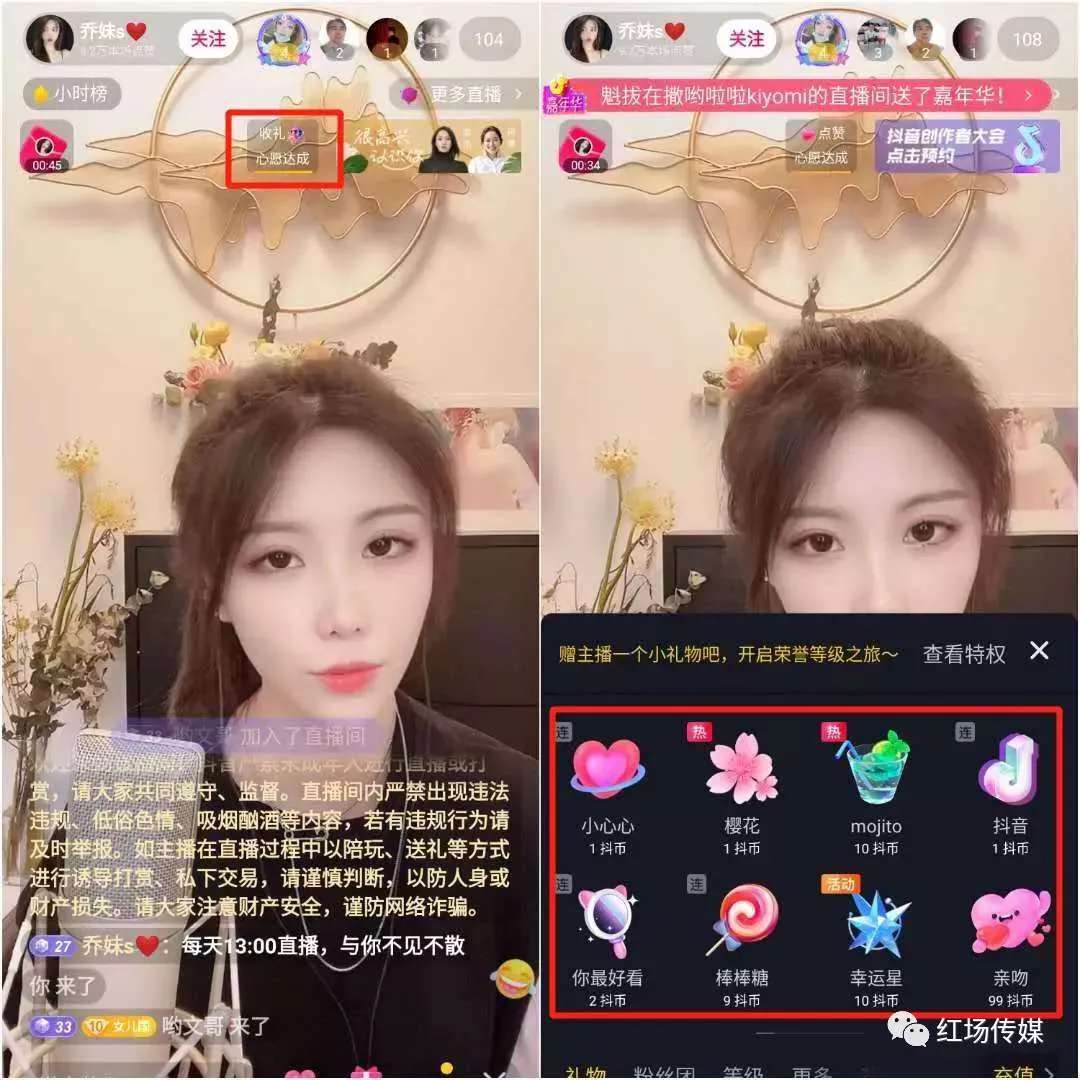Open the 嘉年华 gift announcement banner

coord(800,96)
